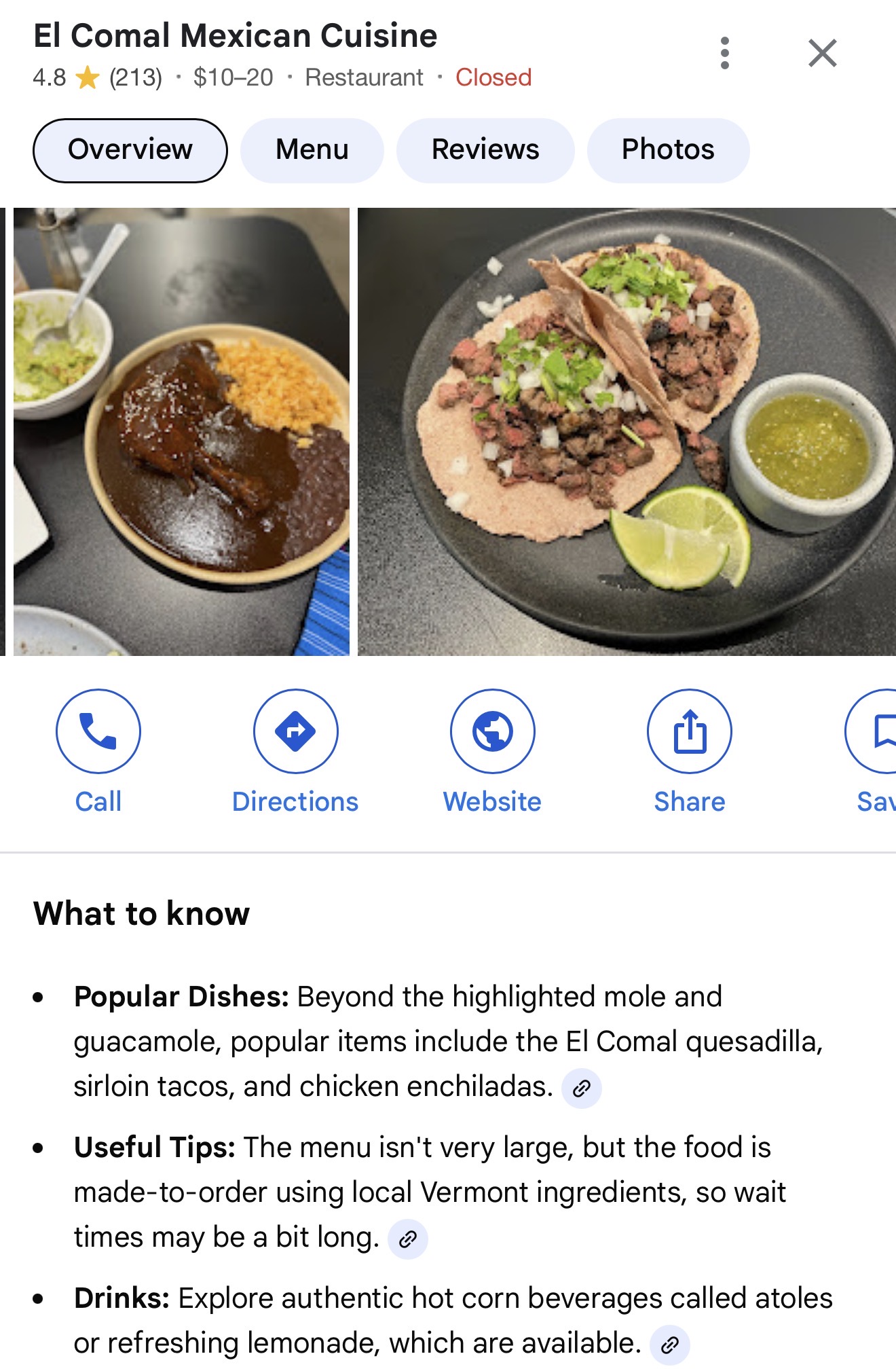Select the Overview tab
Screen dimensions: 896x1371
coord(130,150)
